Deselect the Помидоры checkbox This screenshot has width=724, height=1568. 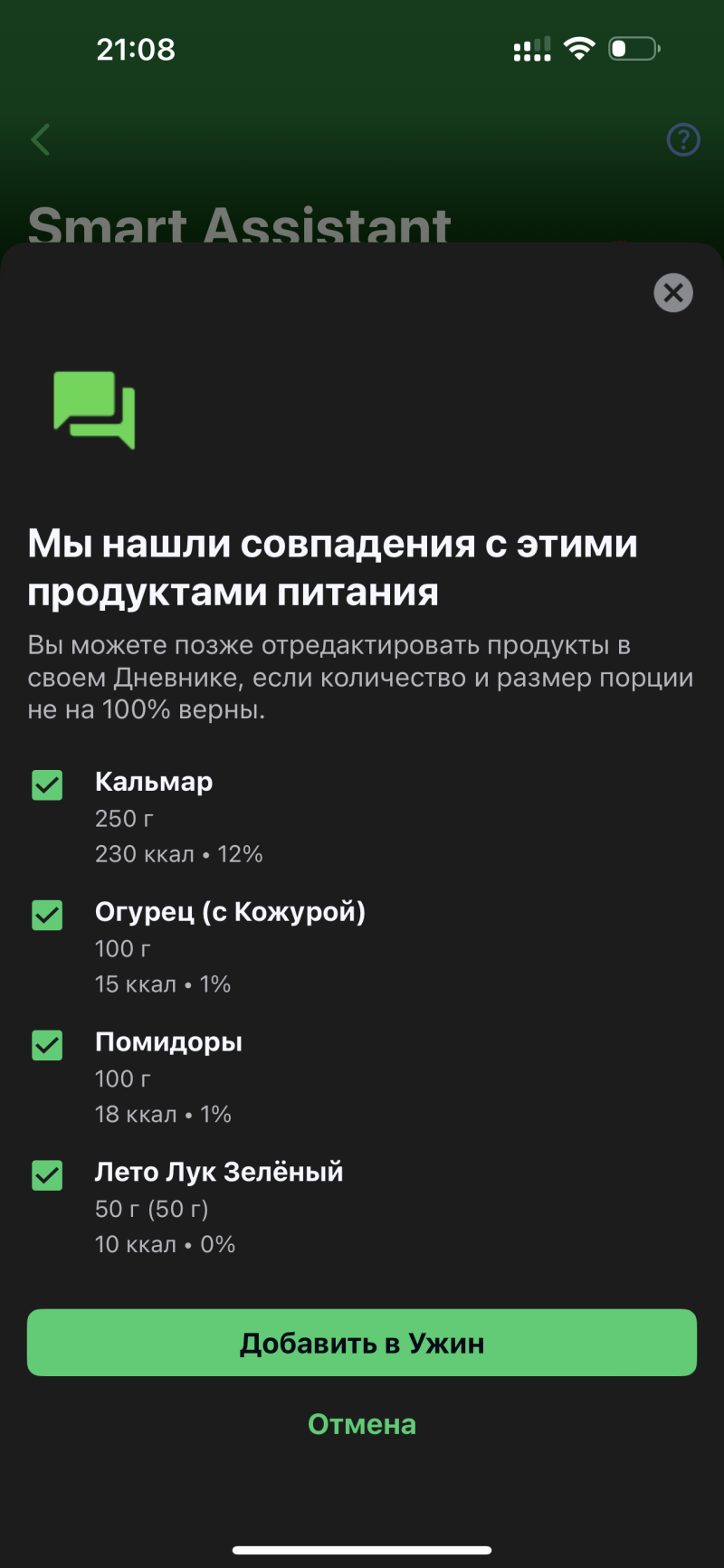point(47,1045)
